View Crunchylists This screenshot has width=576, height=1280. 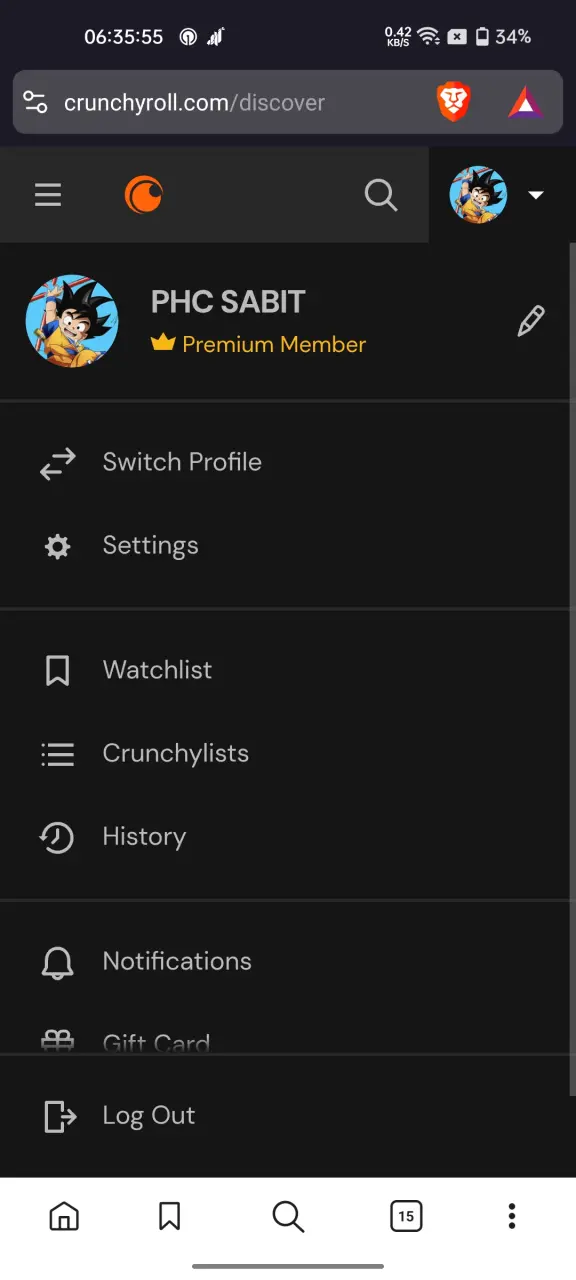point(288,754)
